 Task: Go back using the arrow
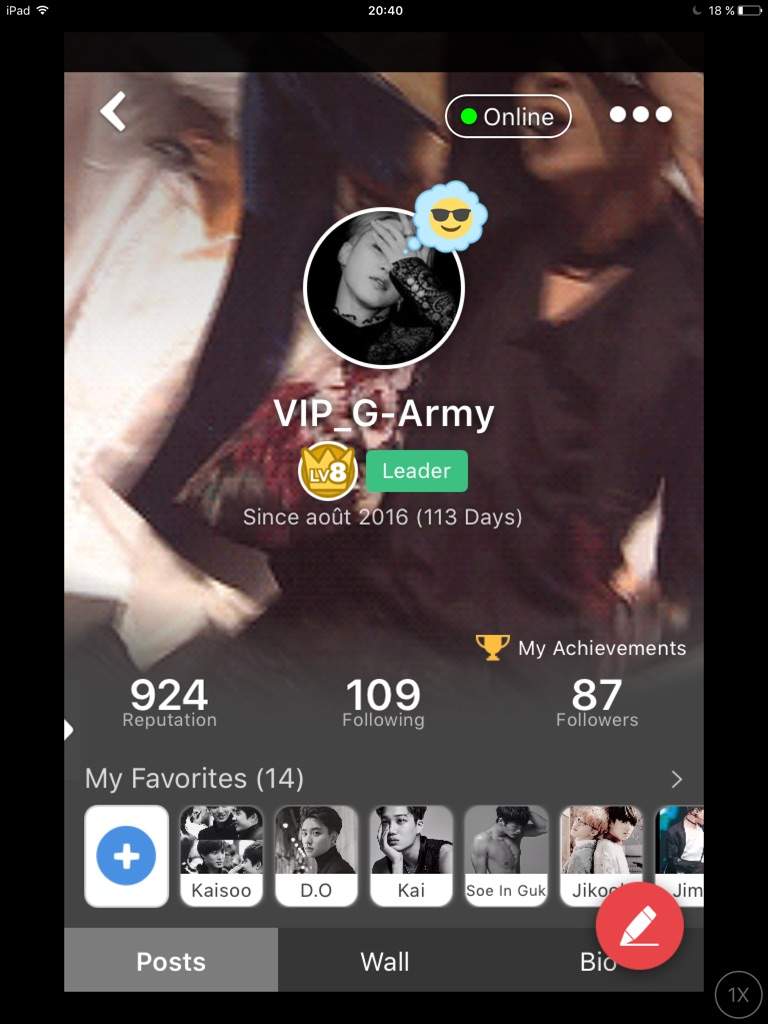[x=113, y=111]
